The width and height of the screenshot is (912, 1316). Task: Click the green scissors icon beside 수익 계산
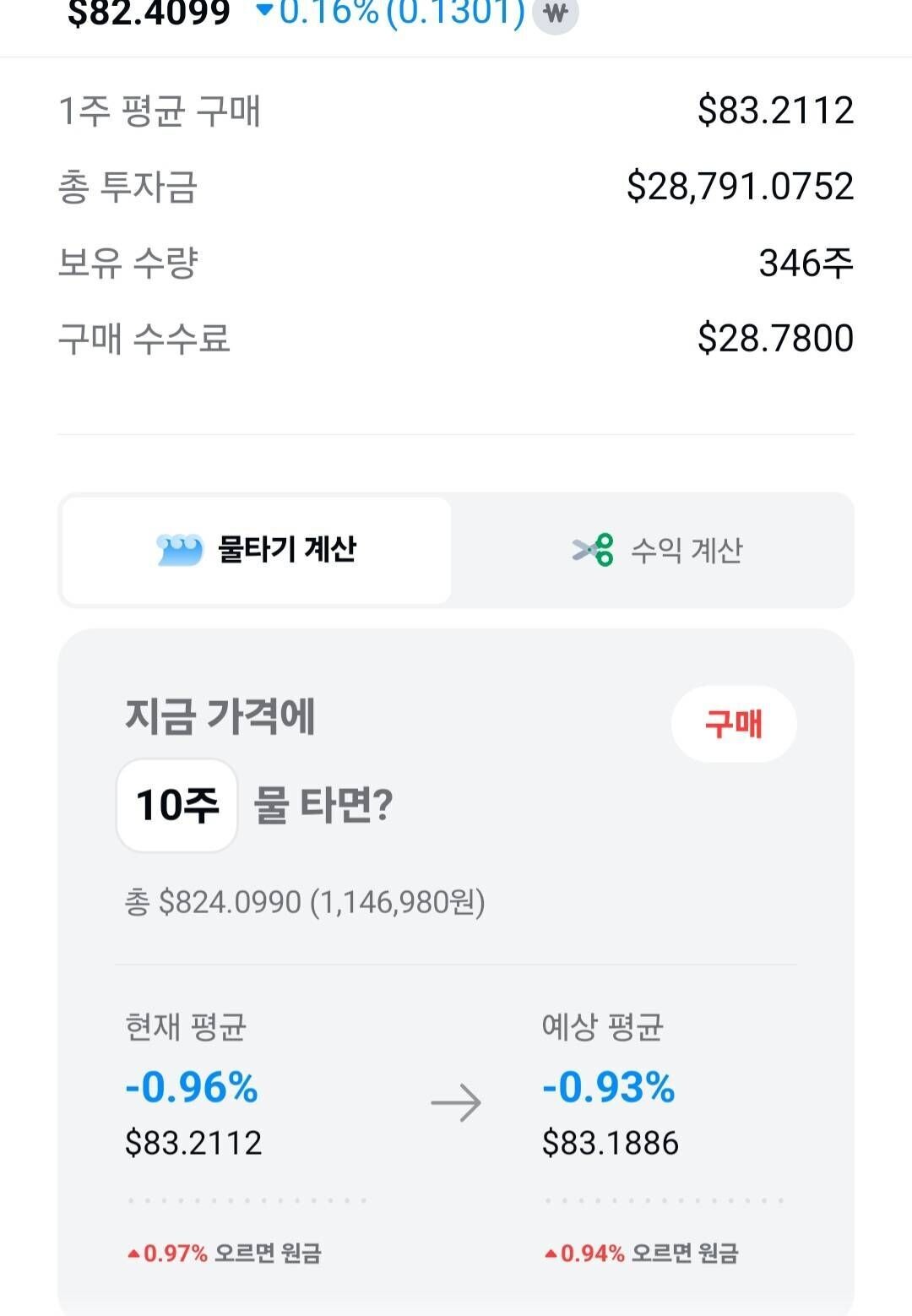[591, 549]
